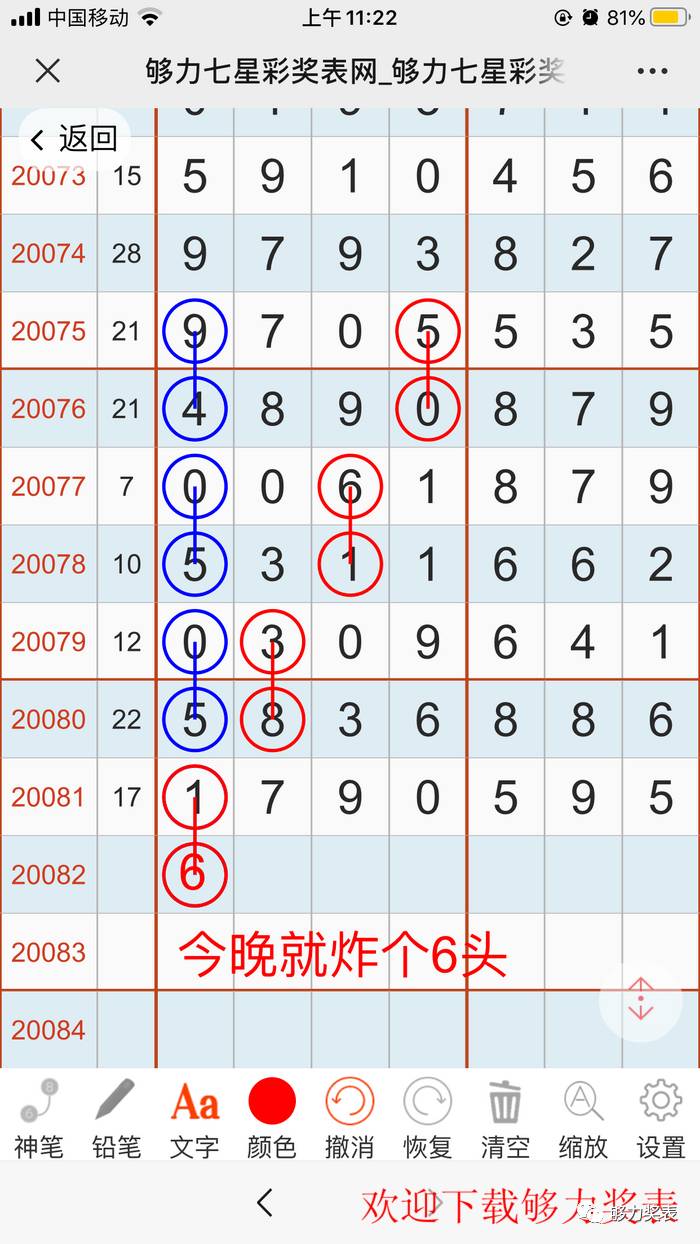
Task: Open the 颜色 color picker
Action: [272, 1120]
